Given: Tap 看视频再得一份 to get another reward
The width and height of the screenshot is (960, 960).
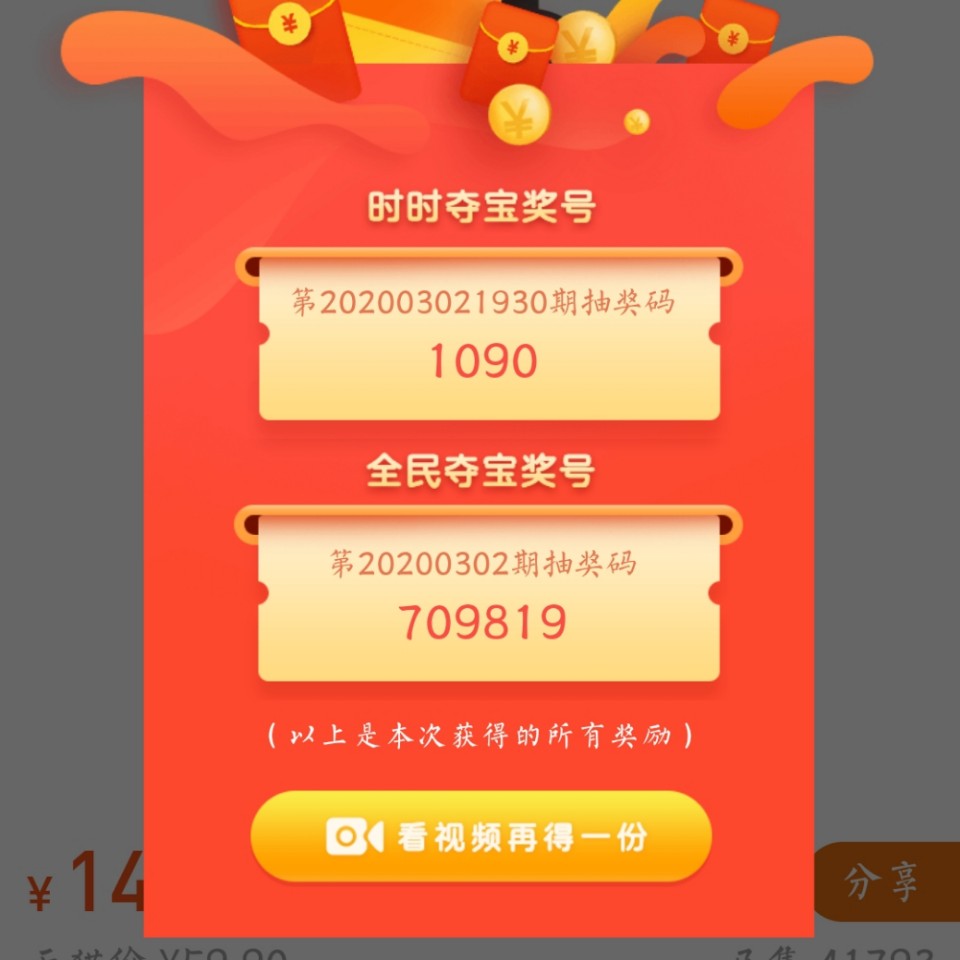Looking at the screenshot, I should 480,837.
